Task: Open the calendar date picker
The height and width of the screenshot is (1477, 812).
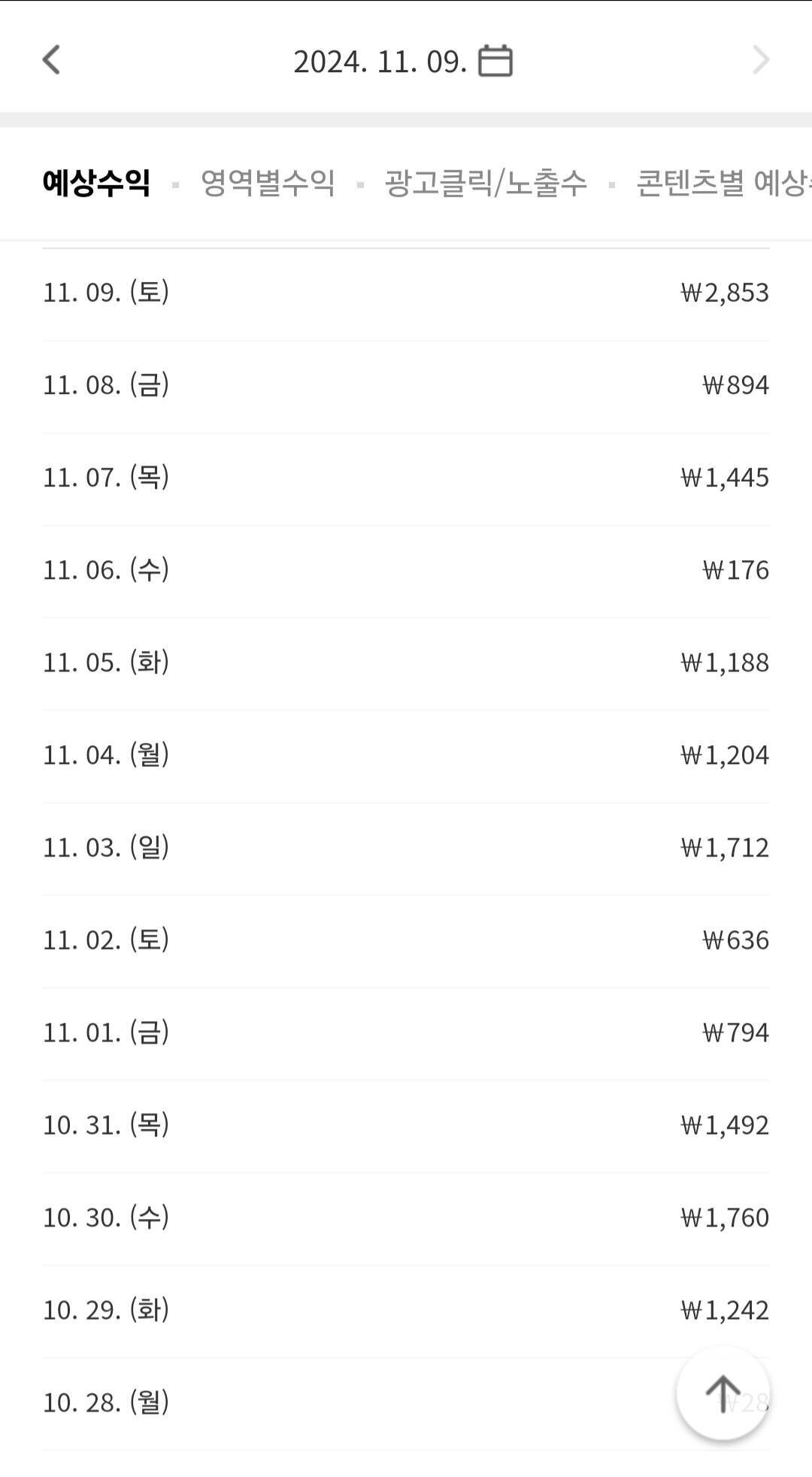Action: pos(495,61)
